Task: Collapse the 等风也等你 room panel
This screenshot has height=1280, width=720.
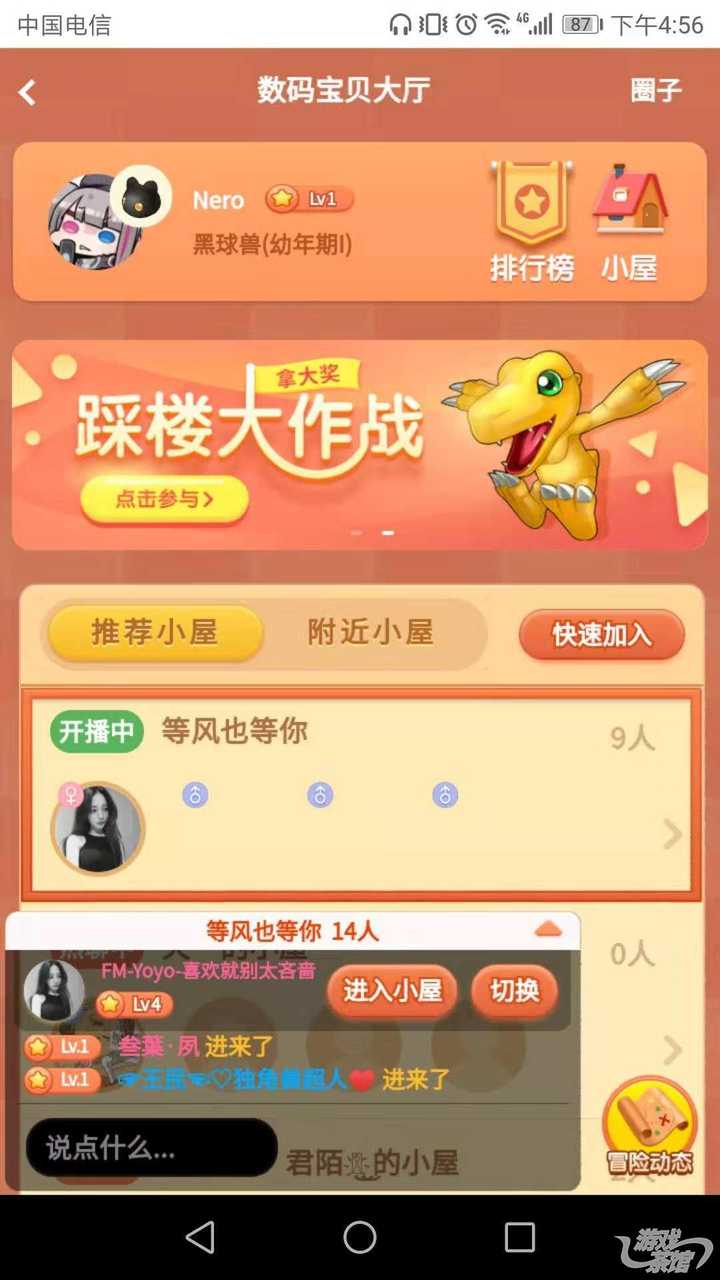Action: point(548,930)
